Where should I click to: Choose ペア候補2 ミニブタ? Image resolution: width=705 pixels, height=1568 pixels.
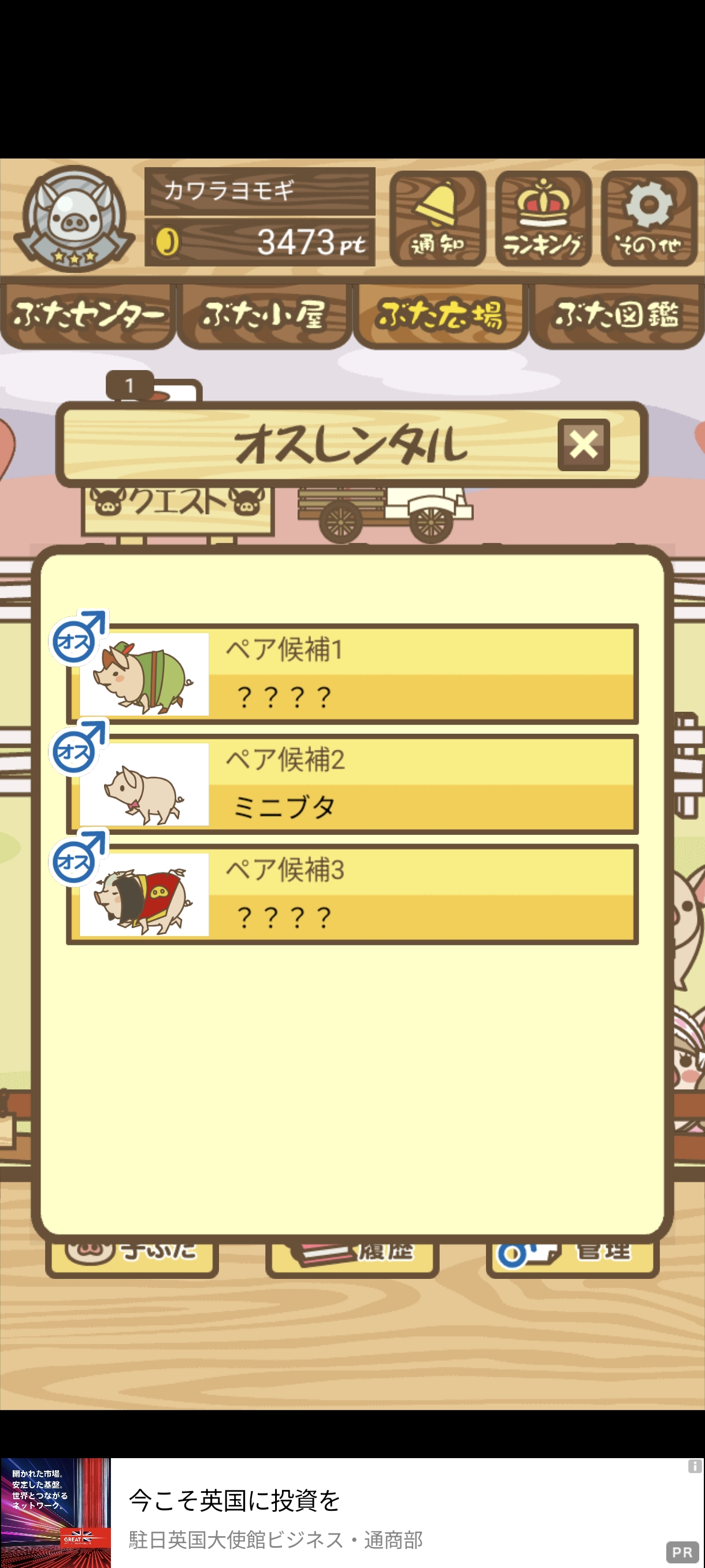tap(353, 784)
